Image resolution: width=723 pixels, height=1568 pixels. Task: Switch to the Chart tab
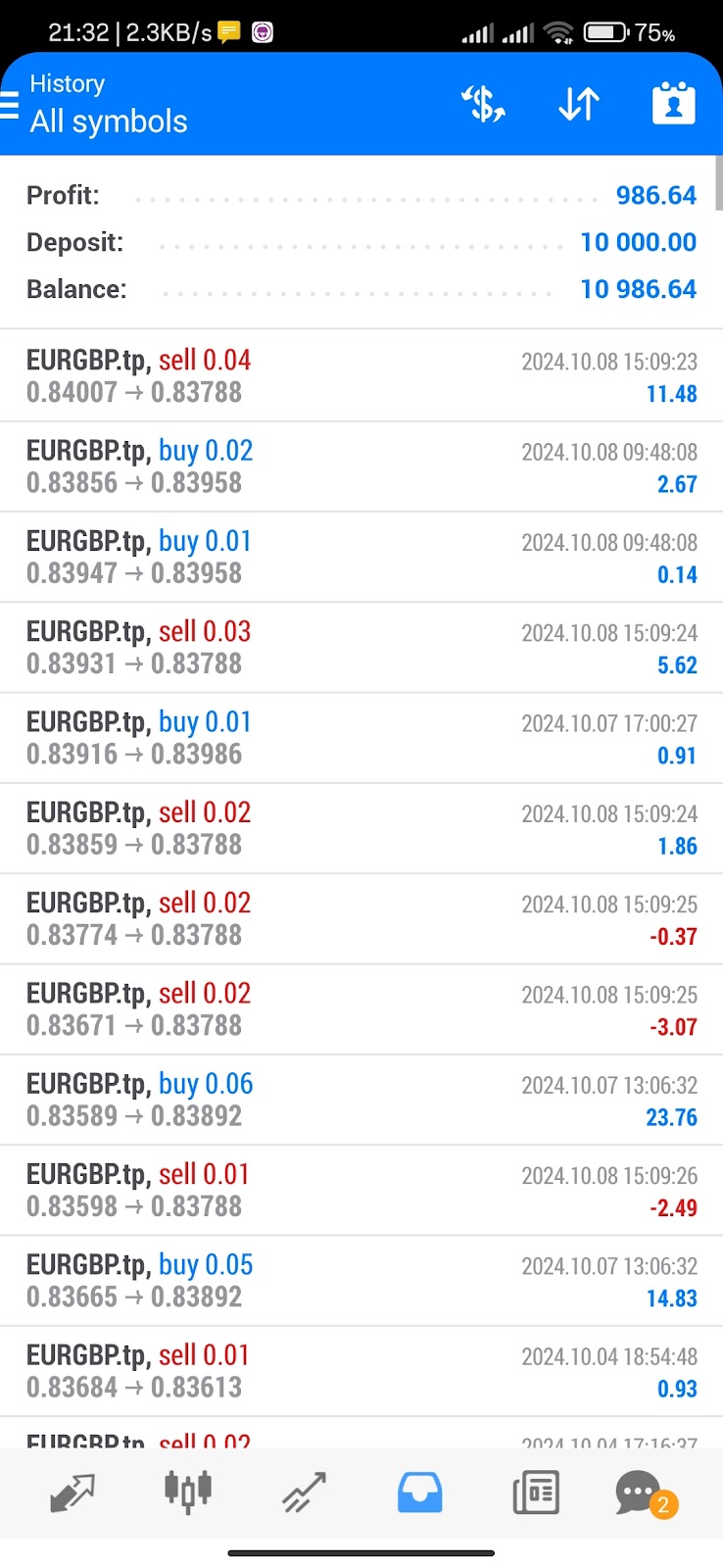pos(188,1493)
